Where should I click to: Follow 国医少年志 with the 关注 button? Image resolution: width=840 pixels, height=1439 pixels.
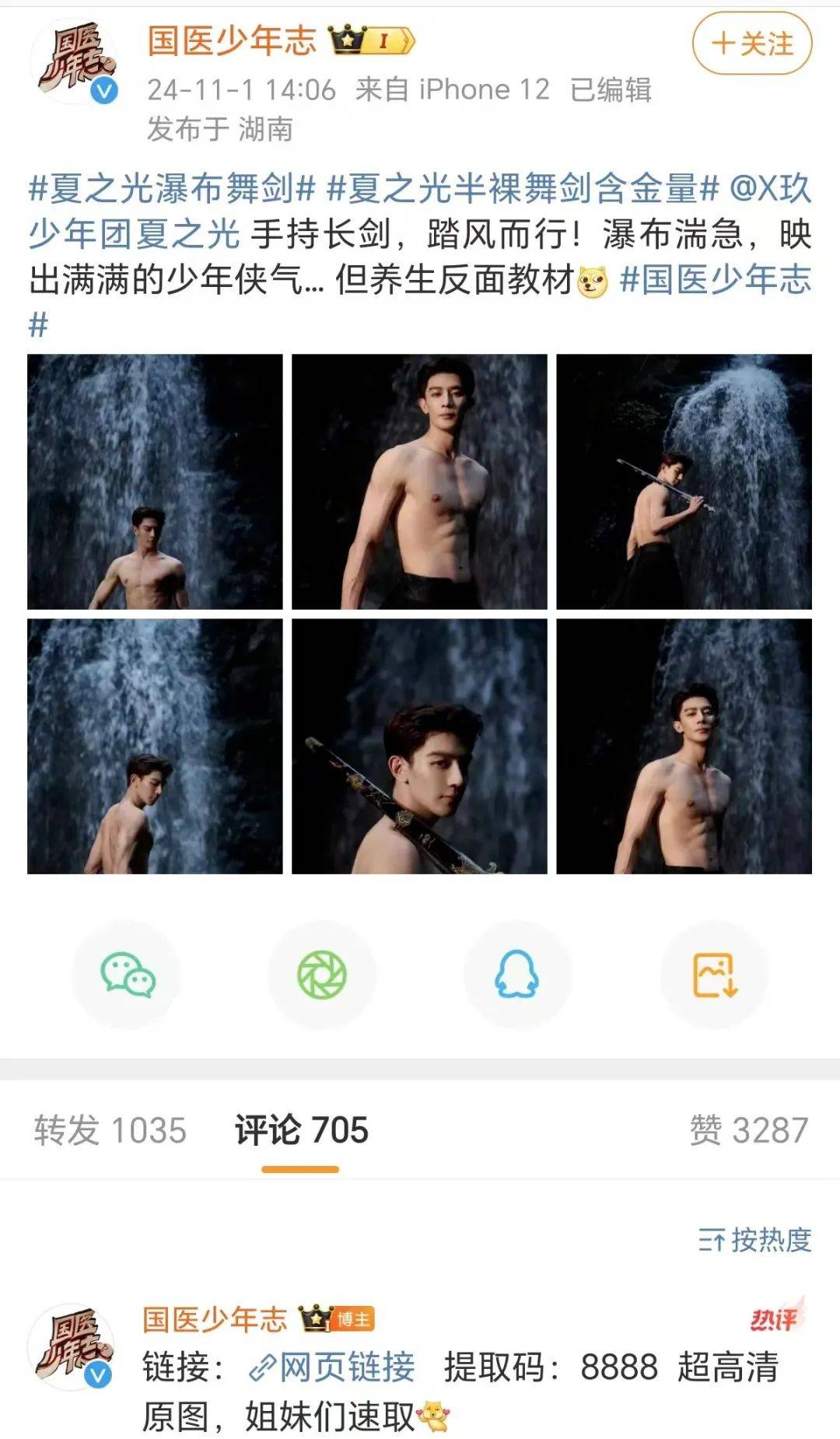point(751,44)
